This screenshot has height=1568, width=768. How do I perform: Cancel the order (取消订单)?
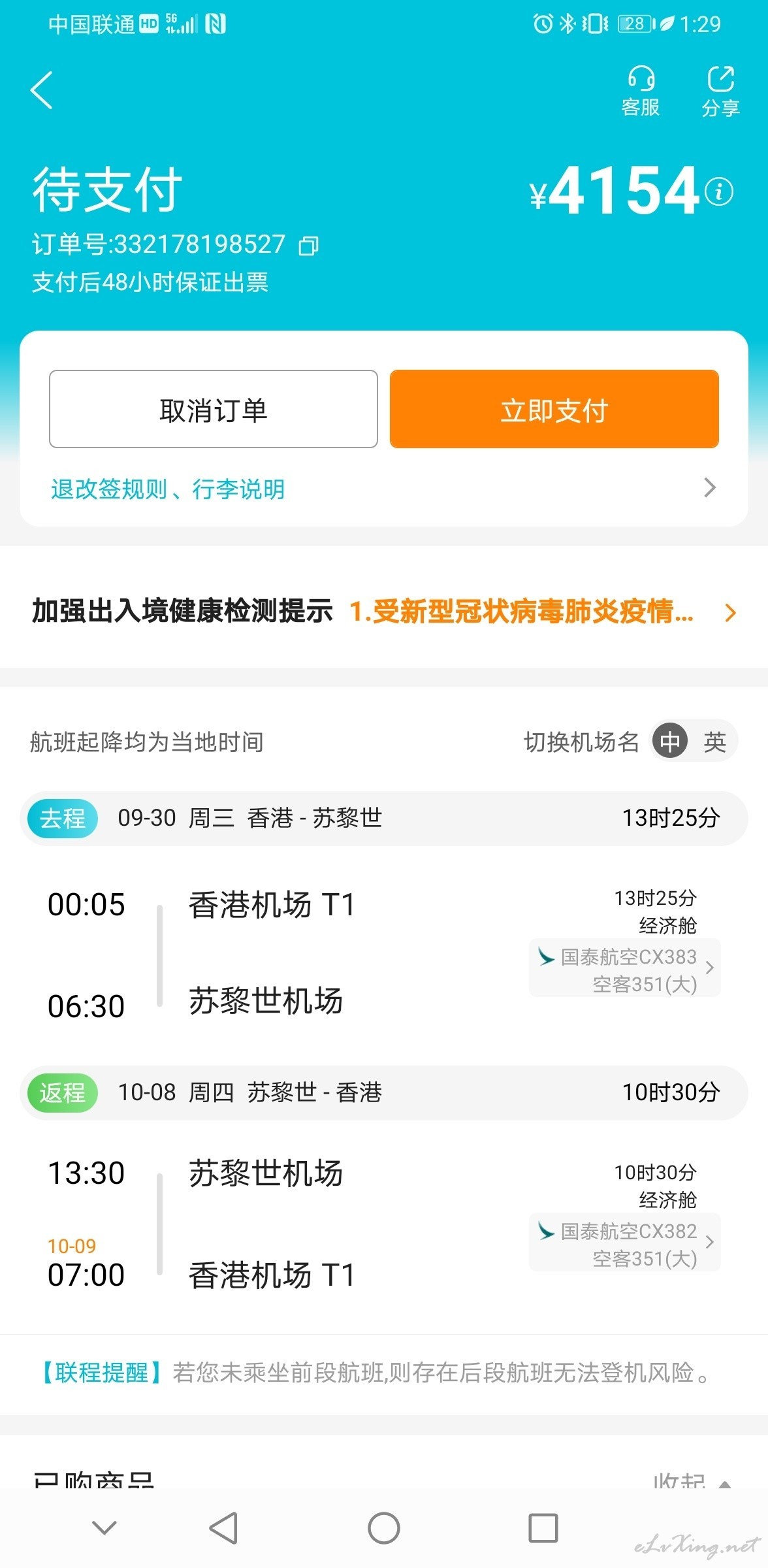214,409
